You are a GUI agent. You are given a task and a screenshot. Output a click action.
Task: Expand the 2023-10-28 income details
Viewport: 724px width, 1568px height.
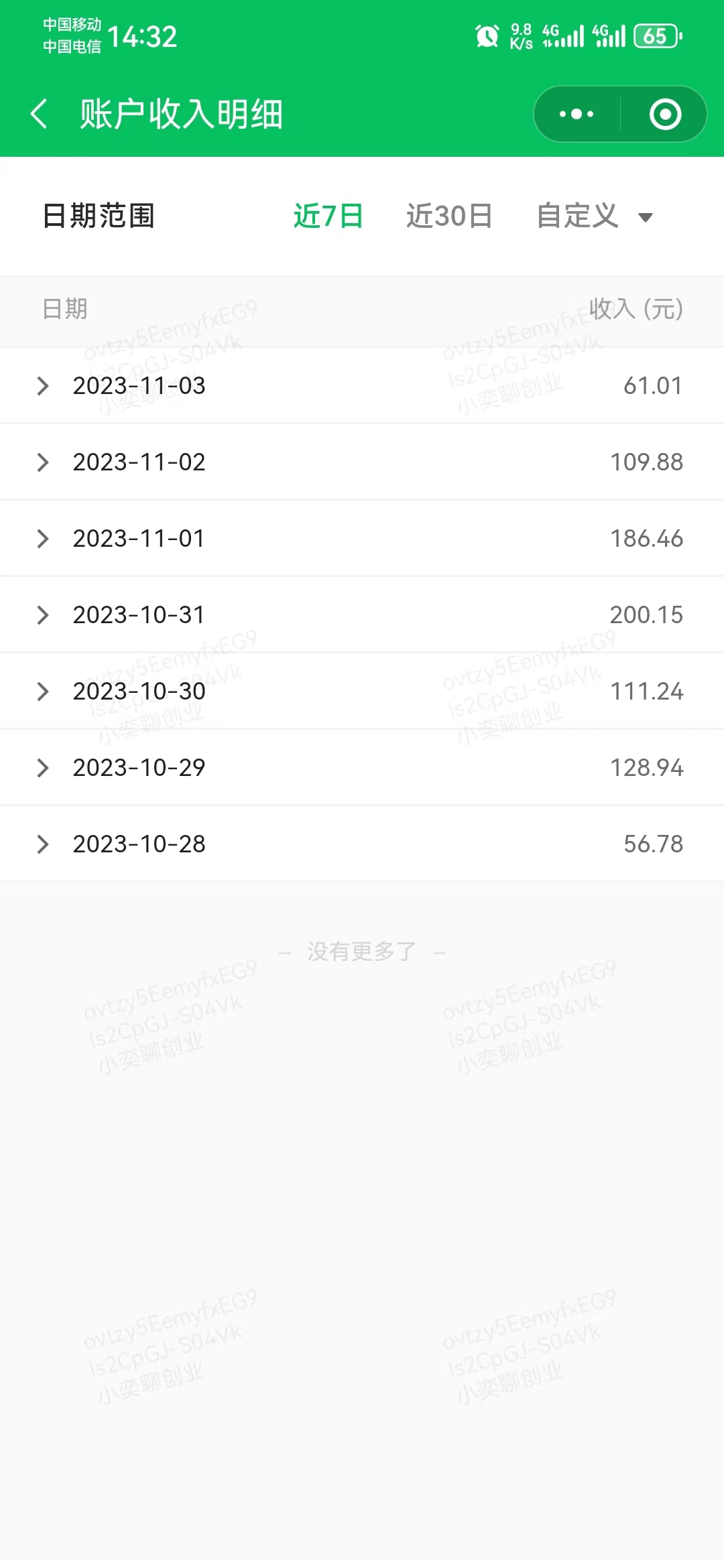click(x=362, y=844)
